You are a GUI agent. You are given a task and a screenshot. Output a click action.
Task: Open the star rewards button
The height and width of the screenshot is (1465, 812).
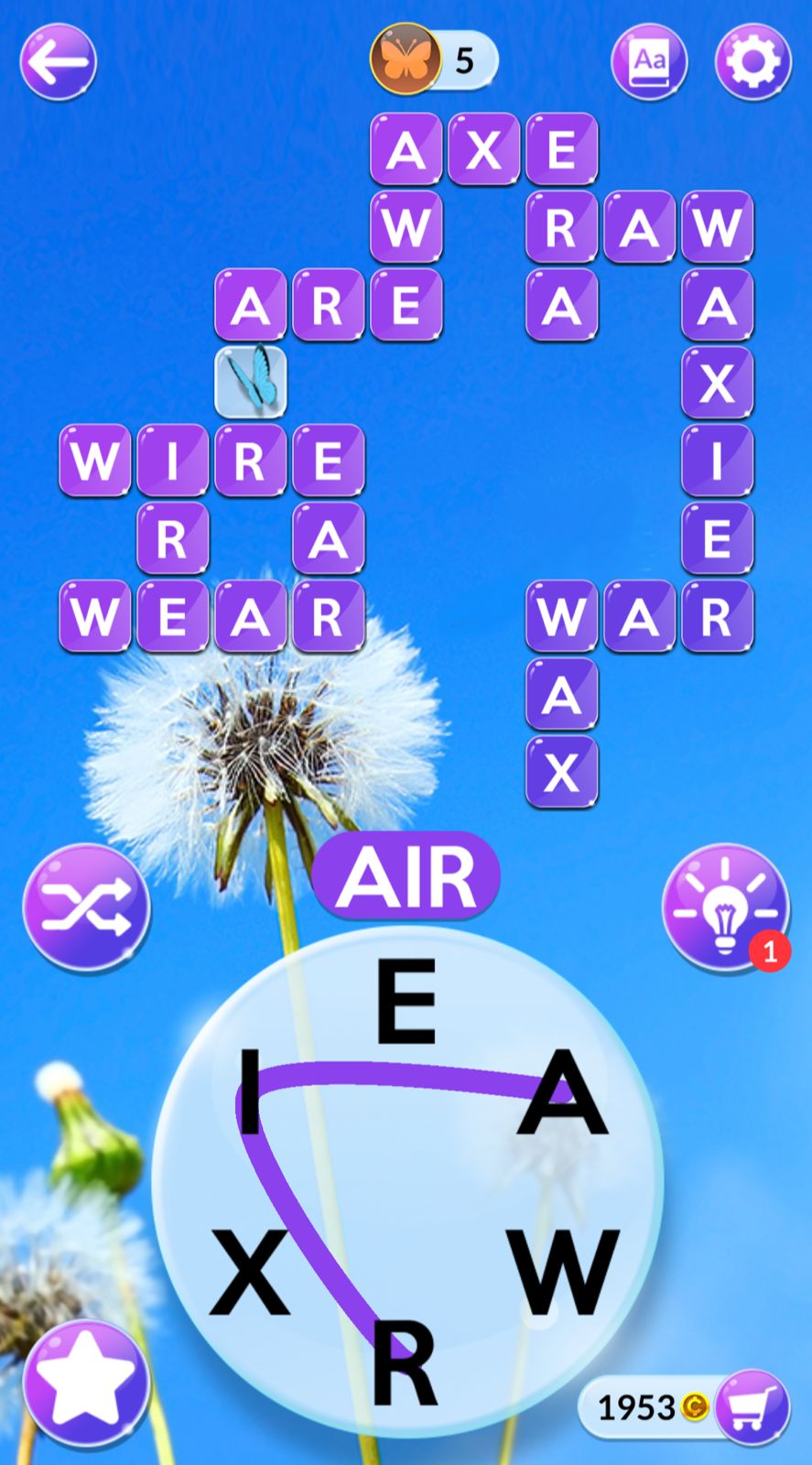coord(86,1383)
